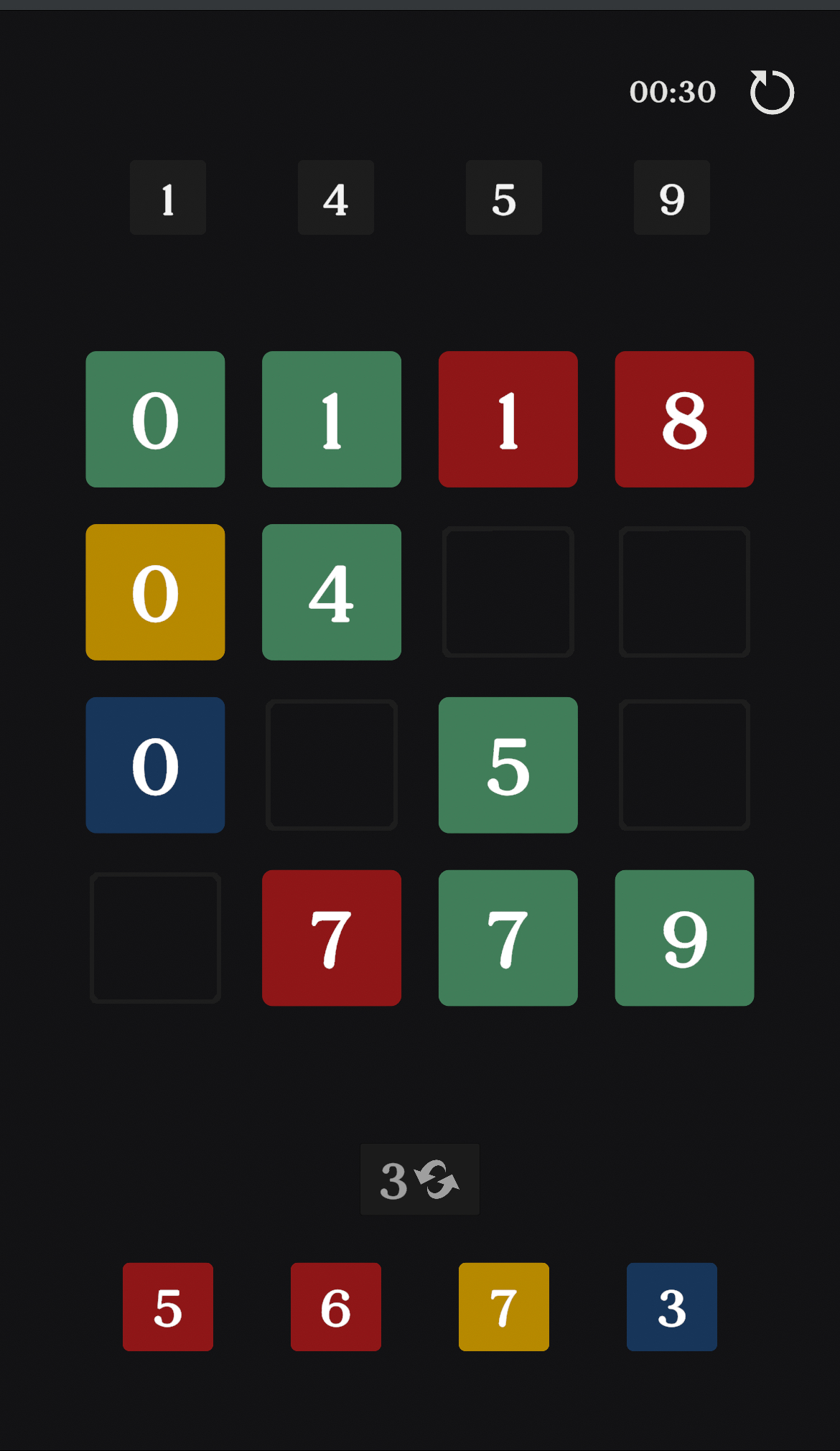
Task: Tap the top-row number 9 box
Action: [x=672, y=197]
